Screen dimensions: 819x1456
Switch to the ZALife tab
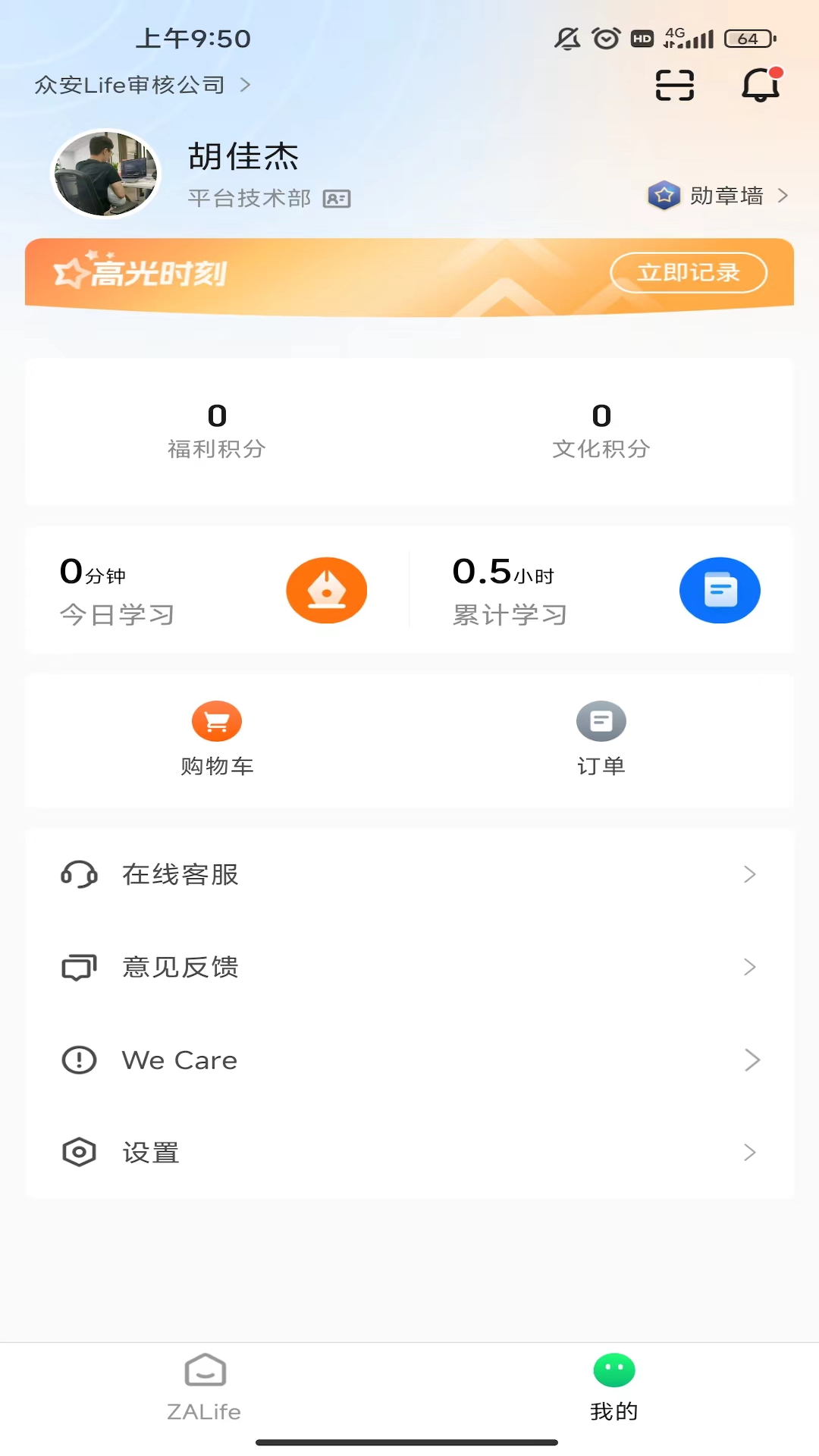coord(203,1388)
